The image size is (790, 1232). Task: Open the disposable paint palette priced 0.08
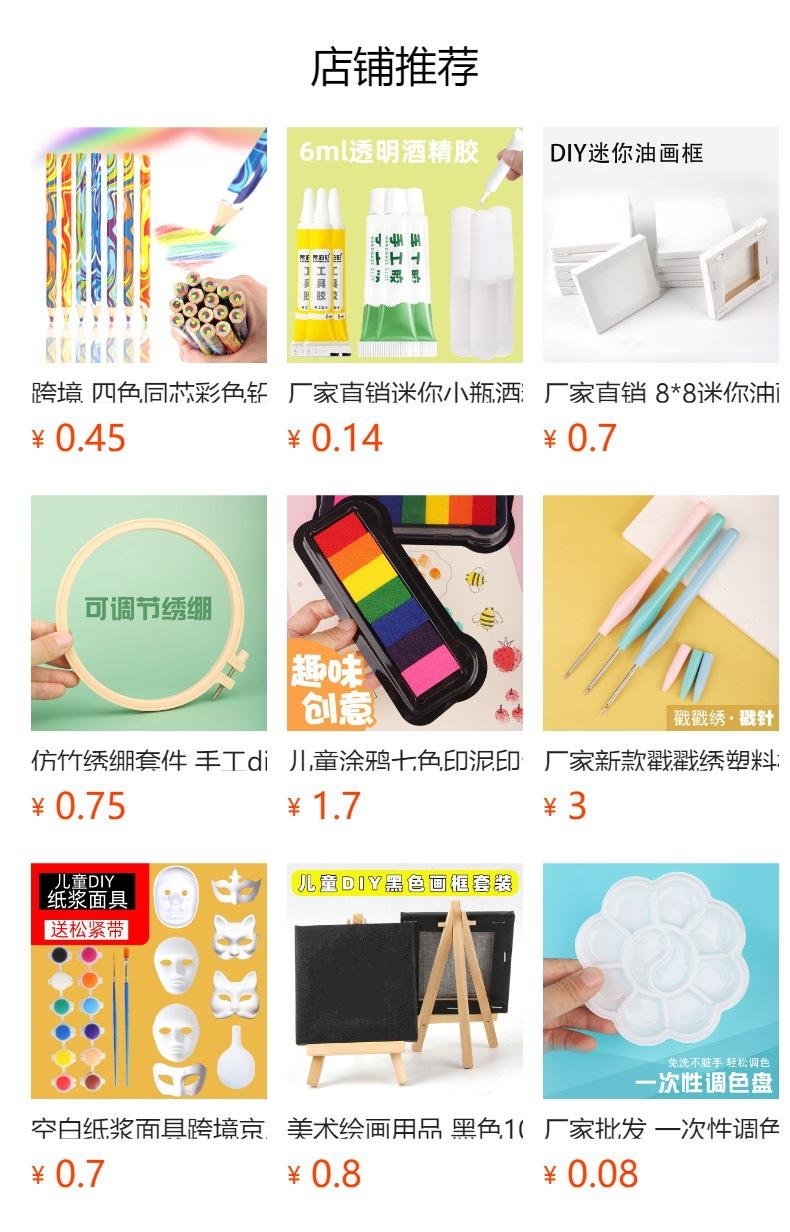(661, 981)
